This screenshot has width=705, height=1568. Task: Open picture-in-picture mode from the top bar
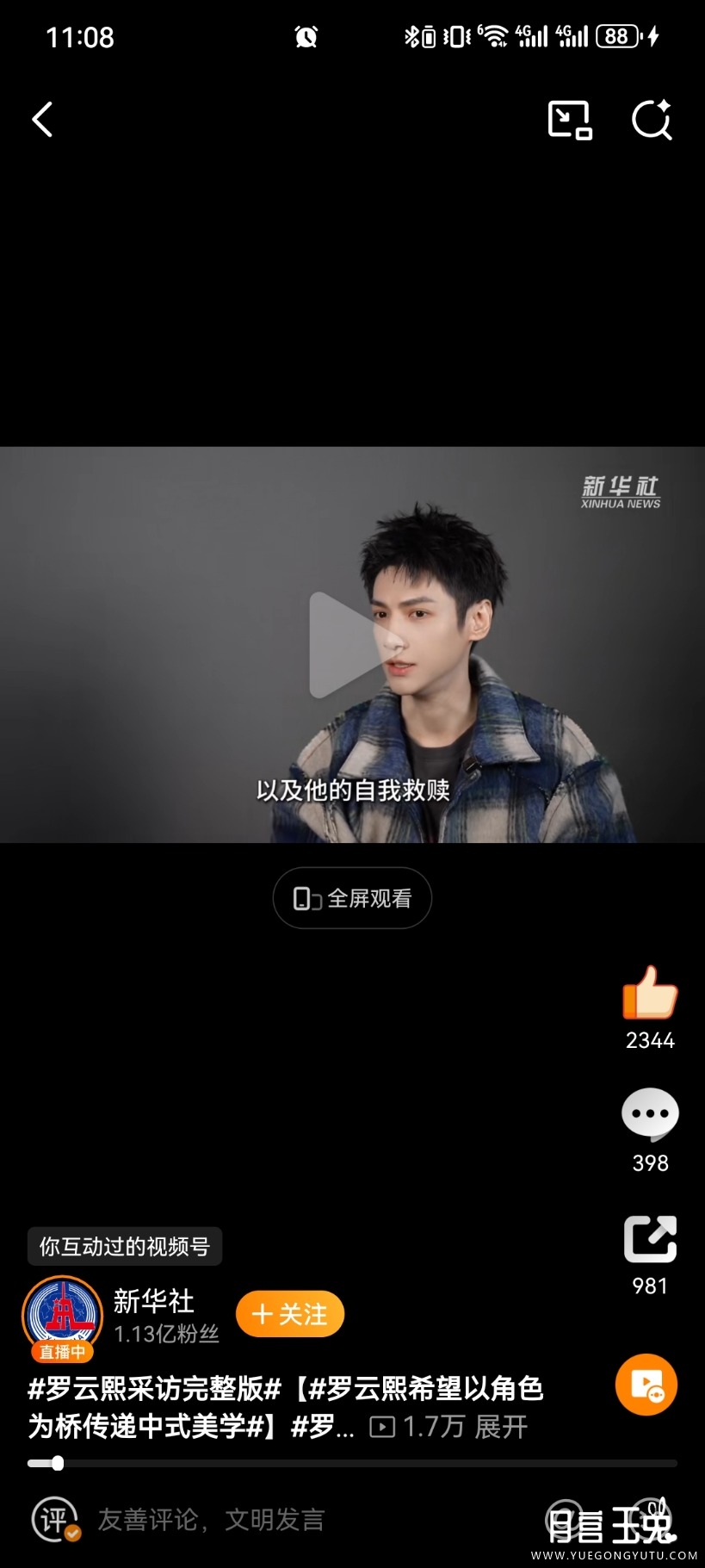(x=571, y=121)
